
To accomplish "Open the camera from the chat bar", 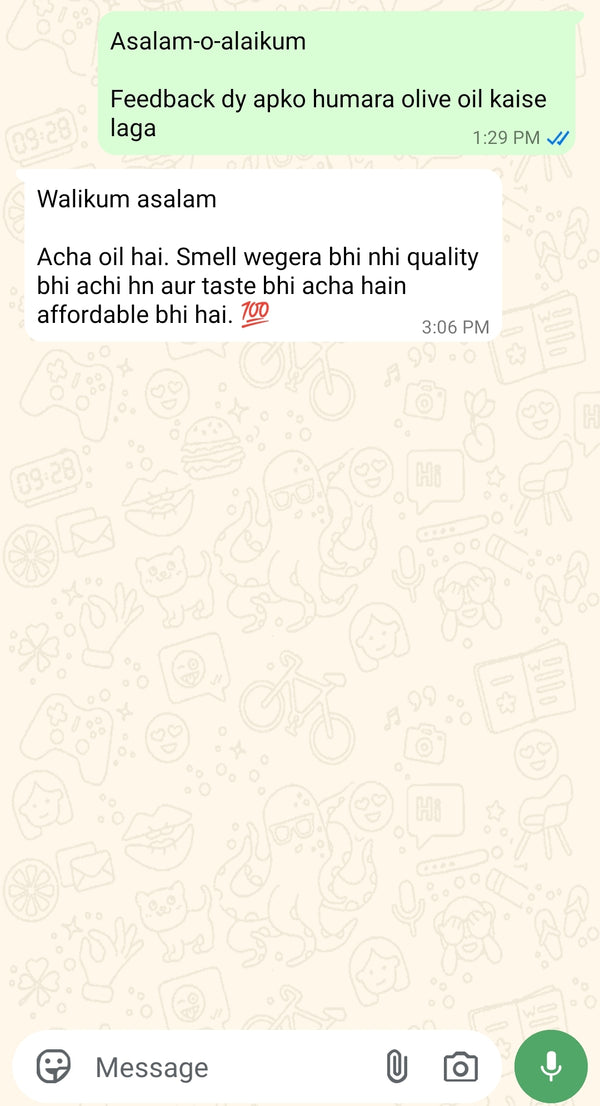I will (x=460, y=1067).
